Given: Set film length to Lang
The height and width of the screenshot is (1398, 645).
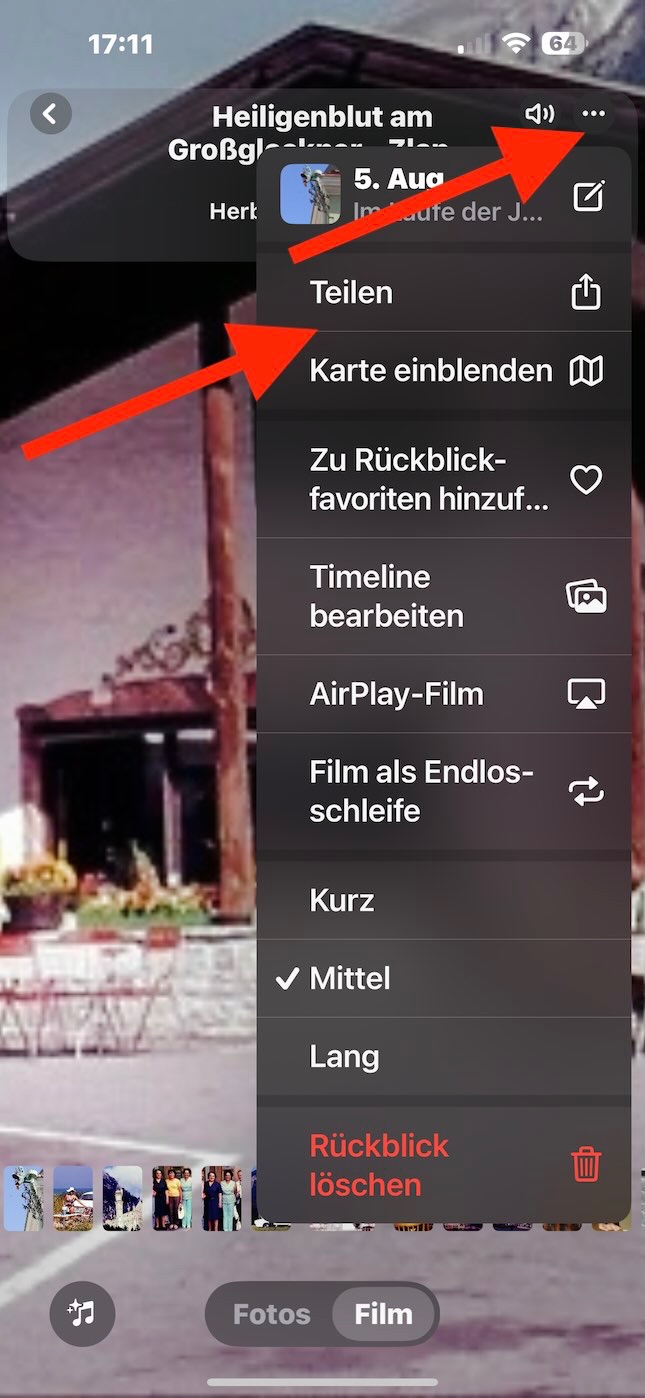Looking at the screenshot, I should [443, 1056].
